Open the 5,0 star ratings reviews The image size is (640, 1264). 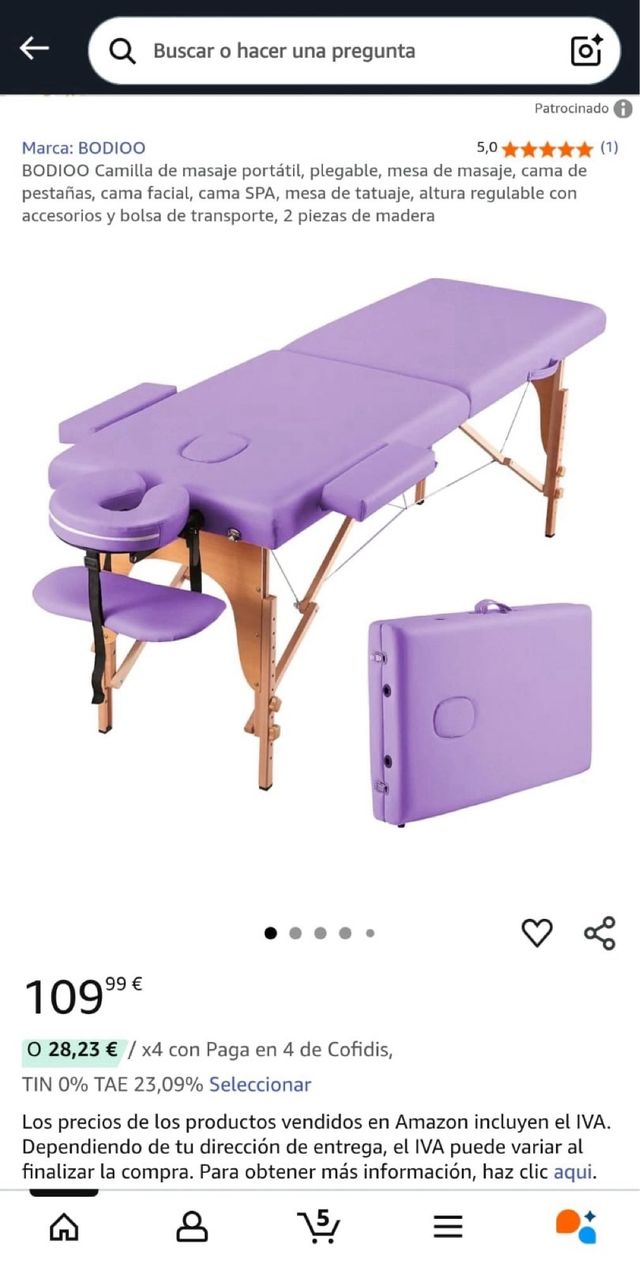(x=547, y=149)
